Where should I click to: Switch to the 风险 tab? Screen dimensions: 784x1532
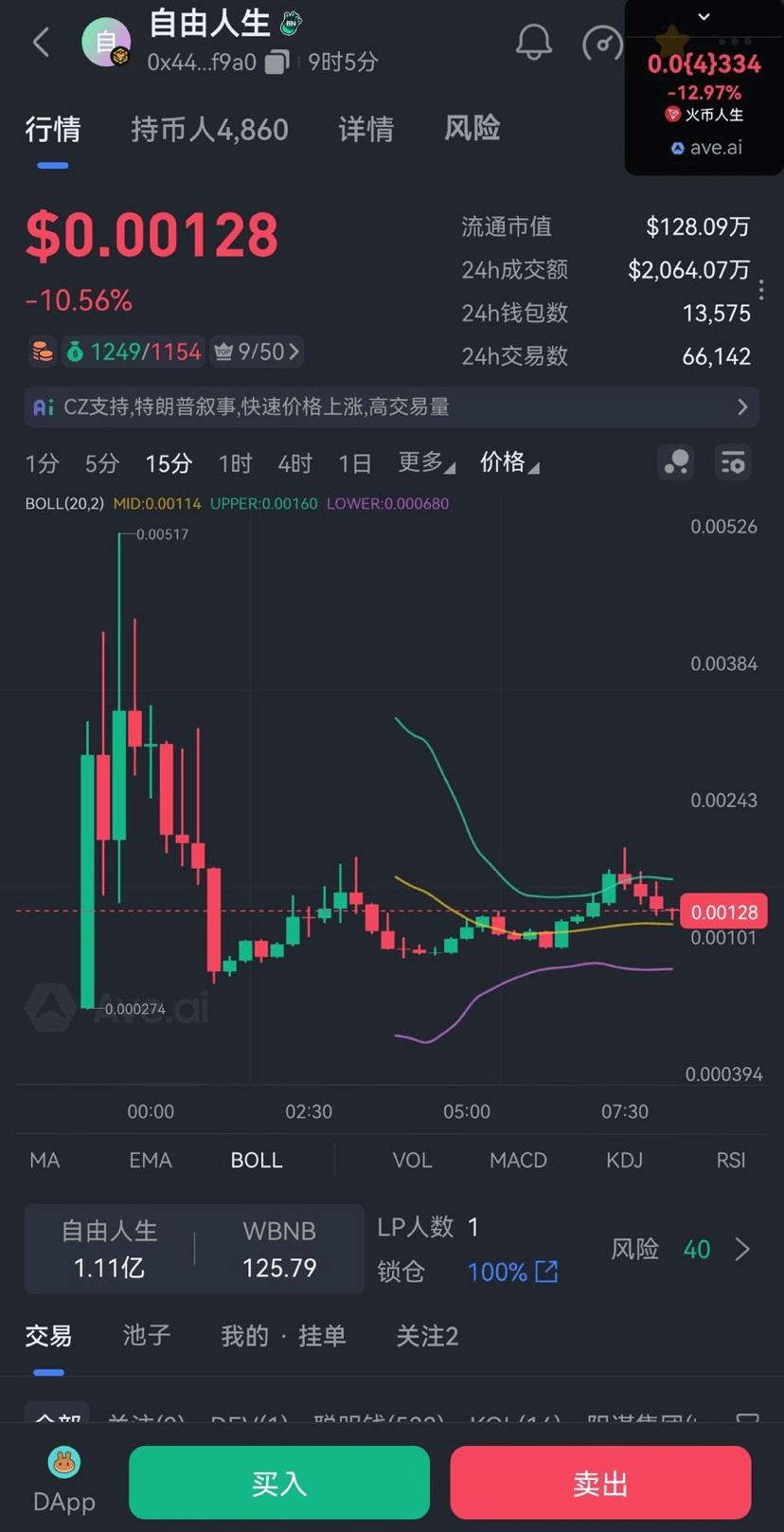pyautogui.click(x=472, y=128)
